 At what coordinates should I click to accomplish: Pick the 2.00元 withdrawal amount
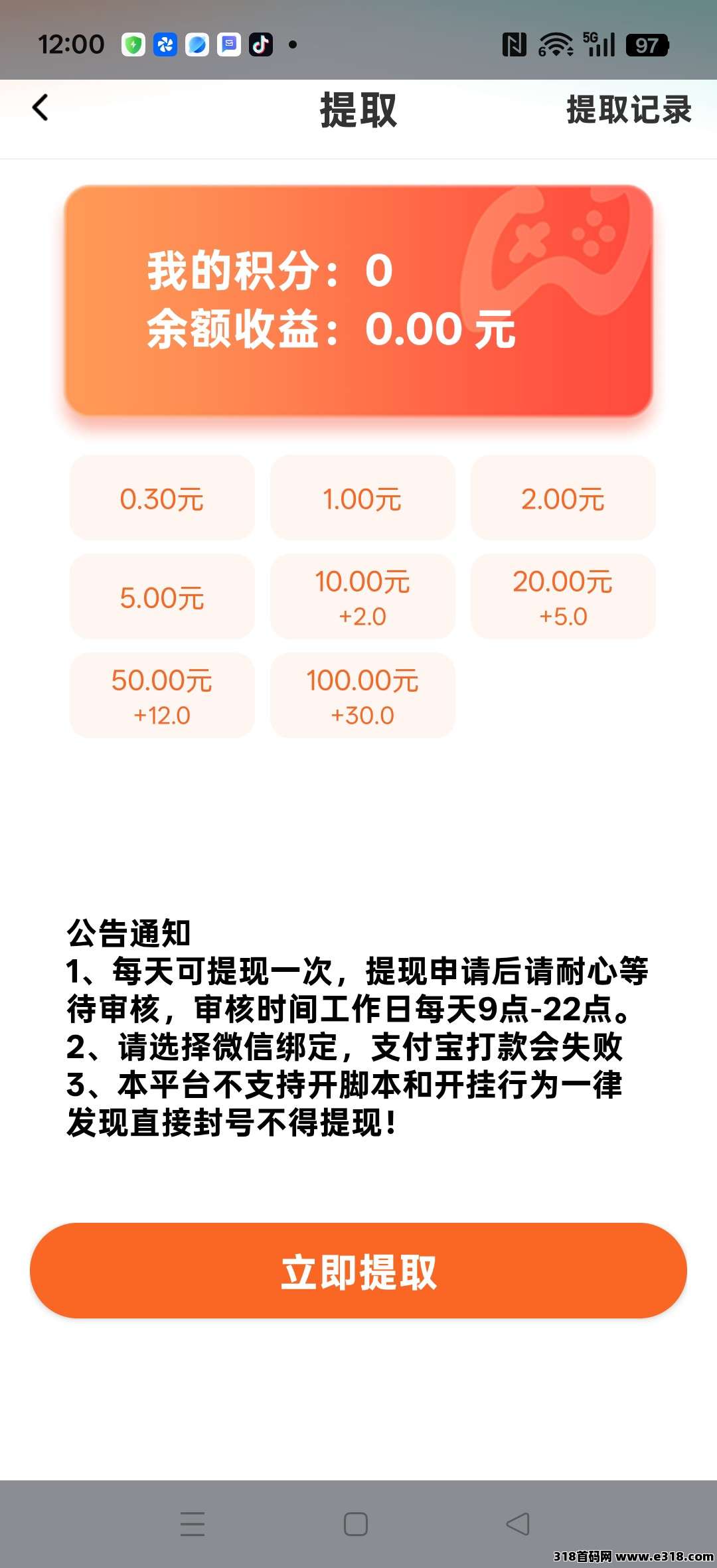(x=563, y=498)
